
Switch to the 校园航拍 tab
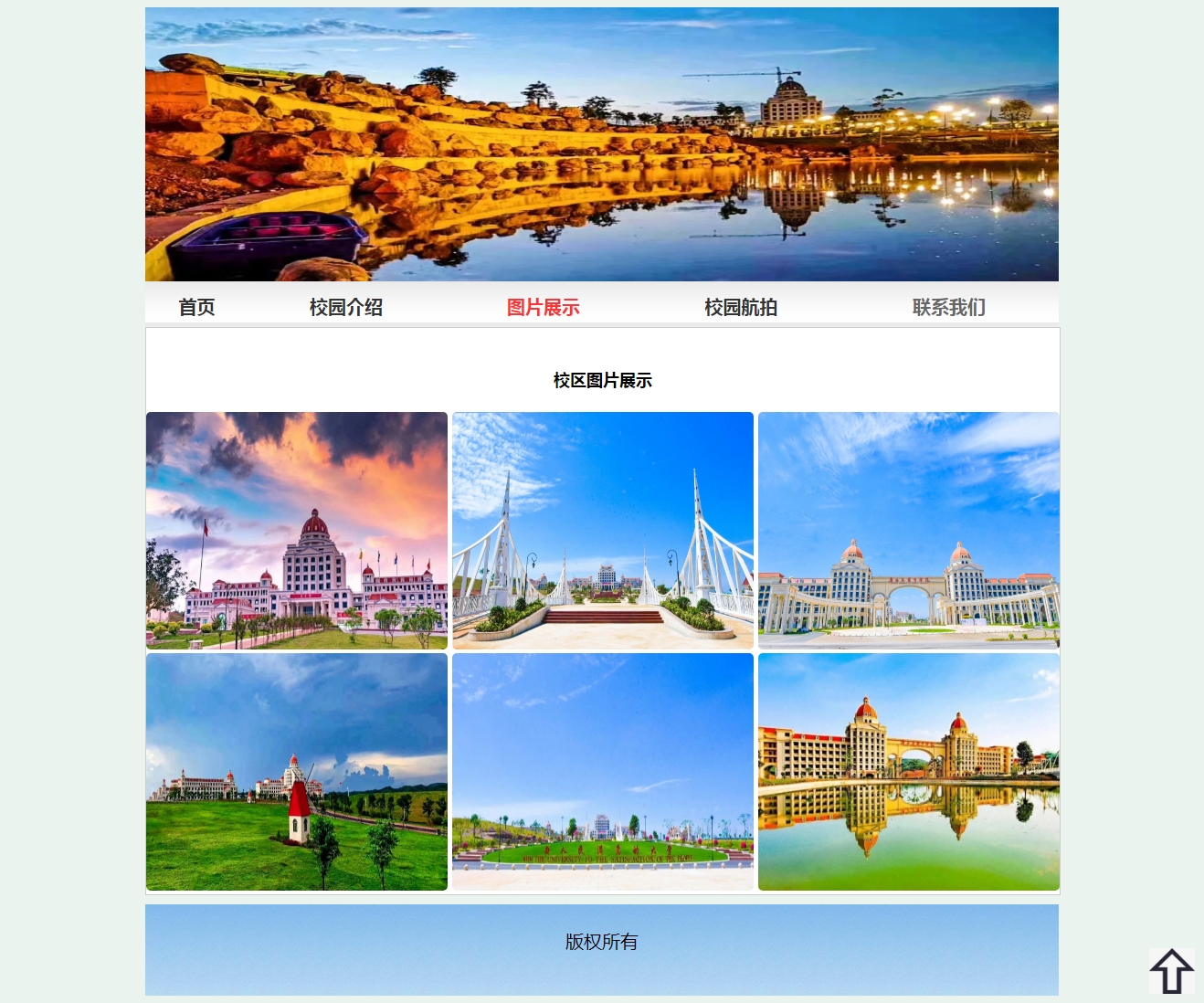(x=740, y=307)
